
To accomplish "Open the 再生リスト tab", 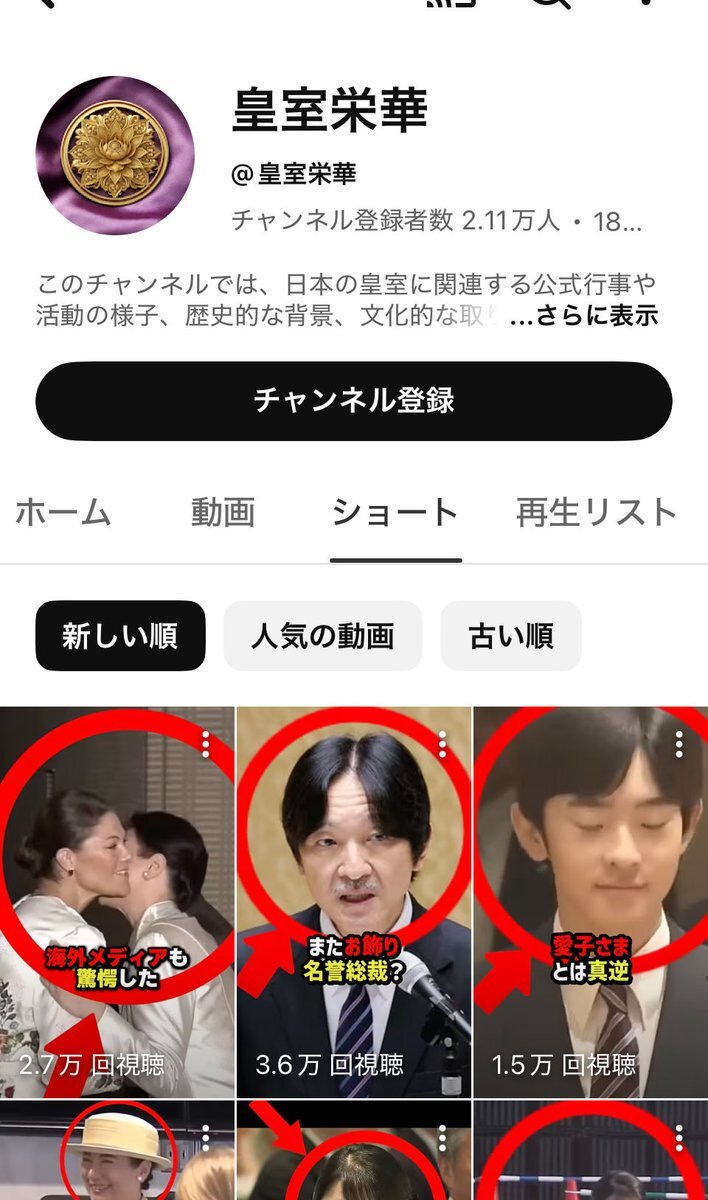I will pyautogui.click(x=596, y=513).
